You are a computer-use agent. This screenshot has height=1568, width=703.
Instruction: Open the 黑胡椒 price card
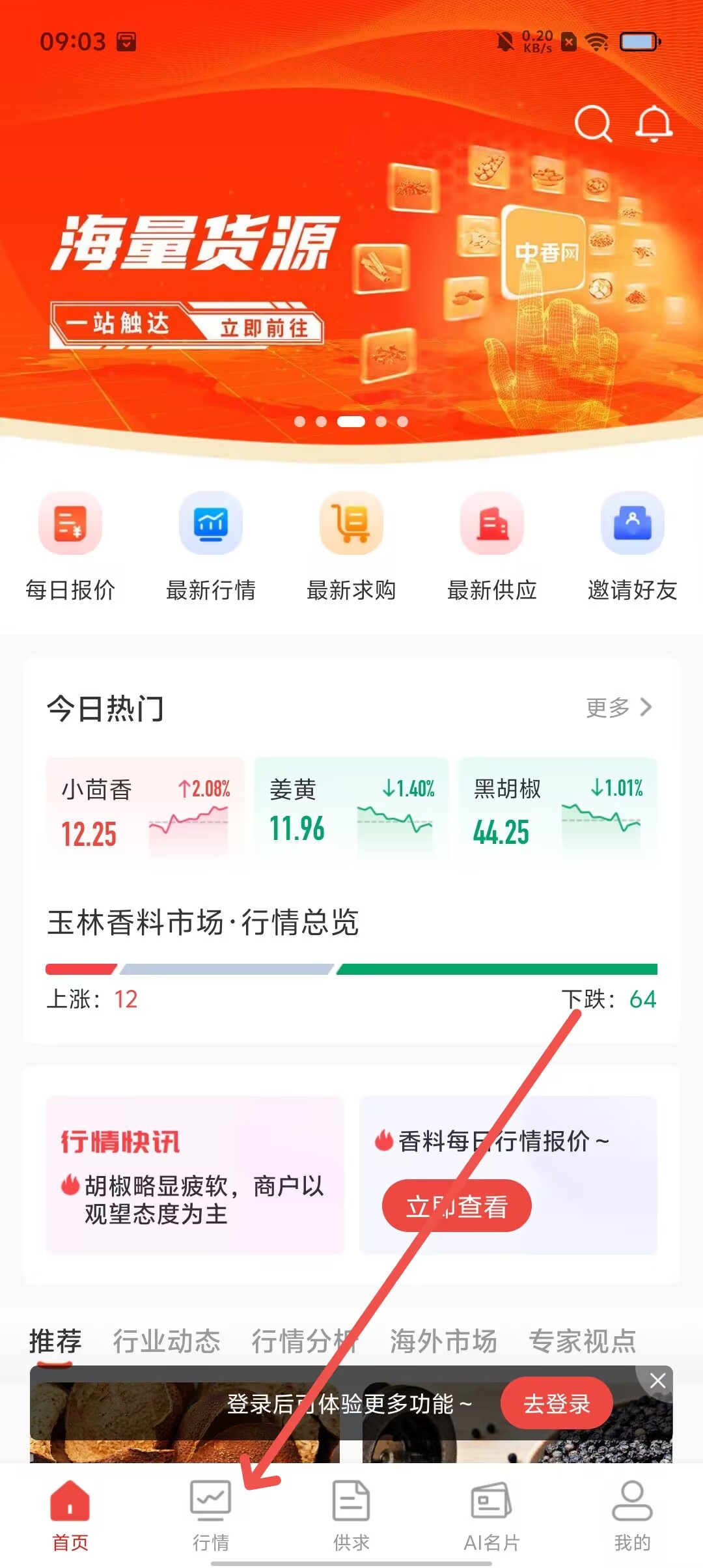click(558, 811)
